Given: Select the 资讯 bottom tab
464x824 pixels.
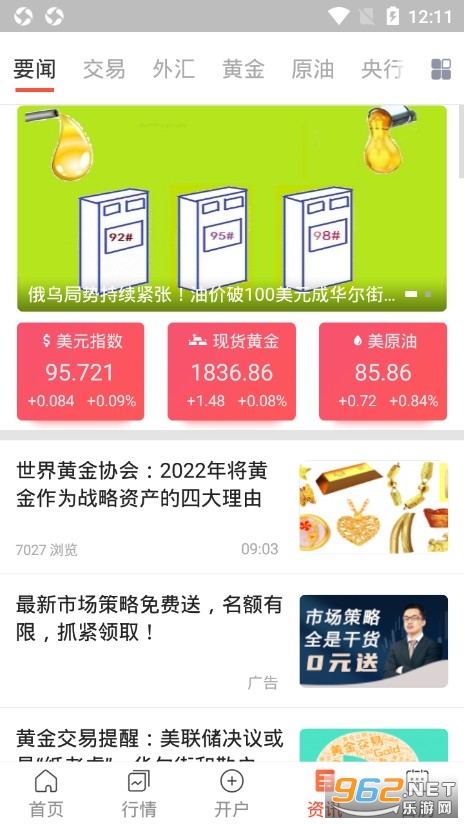Looking at the screenshot, I should click(x=324, y=794).
